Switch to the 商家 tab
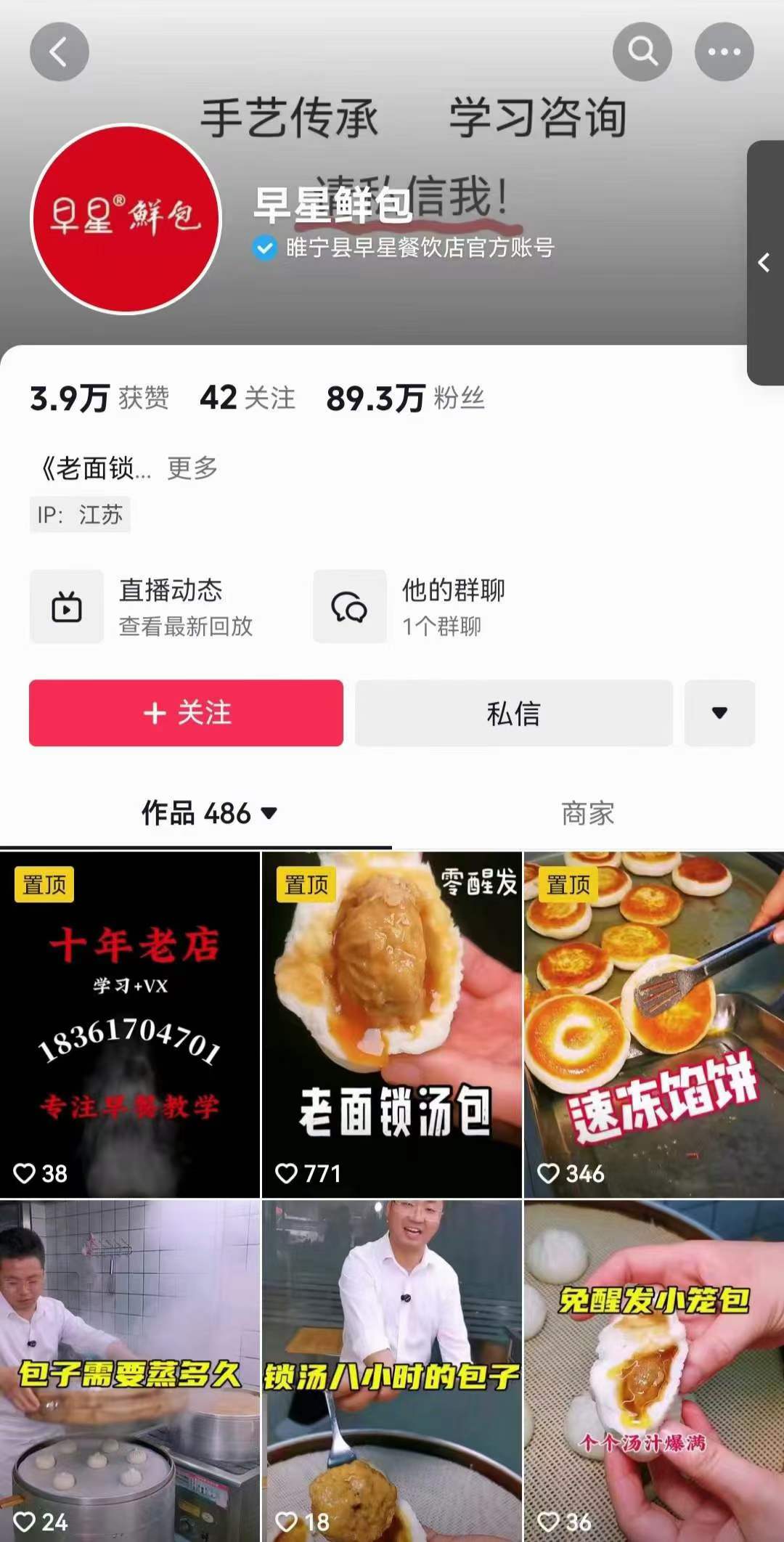This screenshot has height=1542, width=784. pos(587,815)
